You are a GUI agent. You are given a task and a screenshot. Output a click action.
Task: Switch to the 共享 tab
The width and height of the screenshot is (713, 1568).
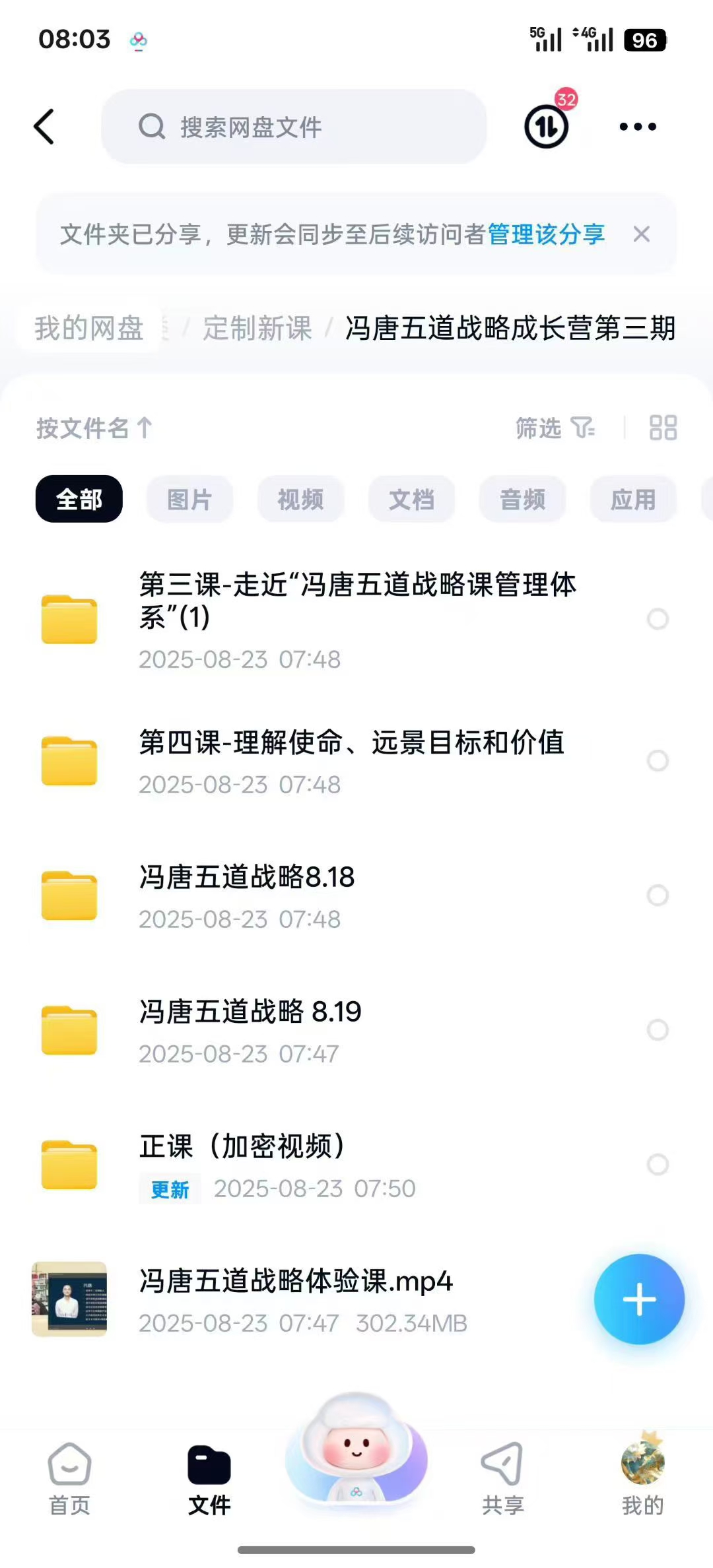(502, 1480)
